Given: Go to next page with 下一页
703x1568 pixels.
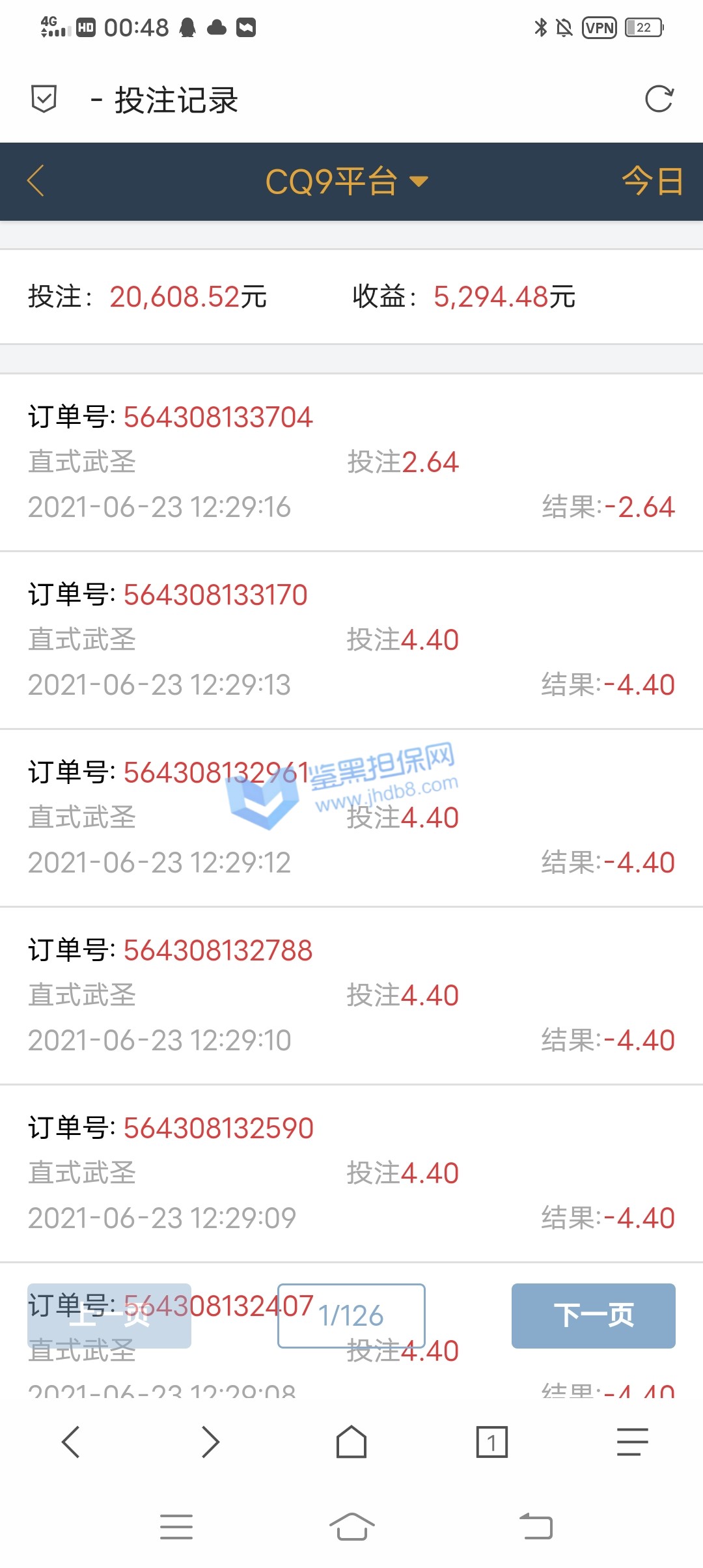Looking at the screenshot, I should 593,1315.
